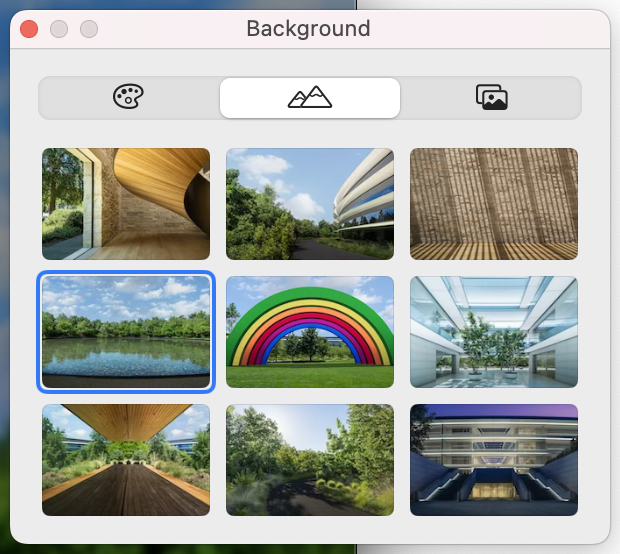
Task: Select the glass atrium with trees background
Action: [x=494, y=332]
